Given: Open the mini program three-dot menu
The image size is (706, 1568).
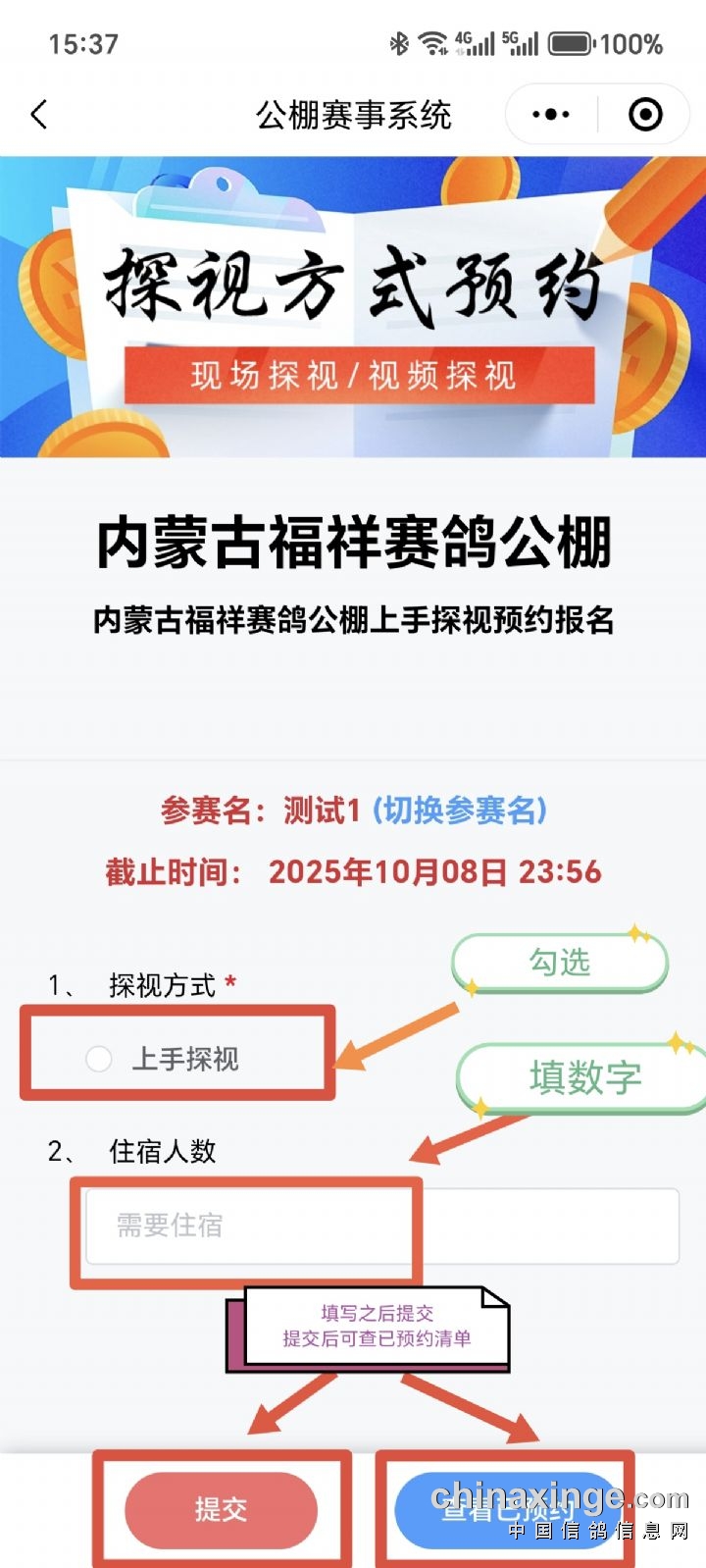Looking at the screenshot, I should pyautogui.click(x=550, y=115).
